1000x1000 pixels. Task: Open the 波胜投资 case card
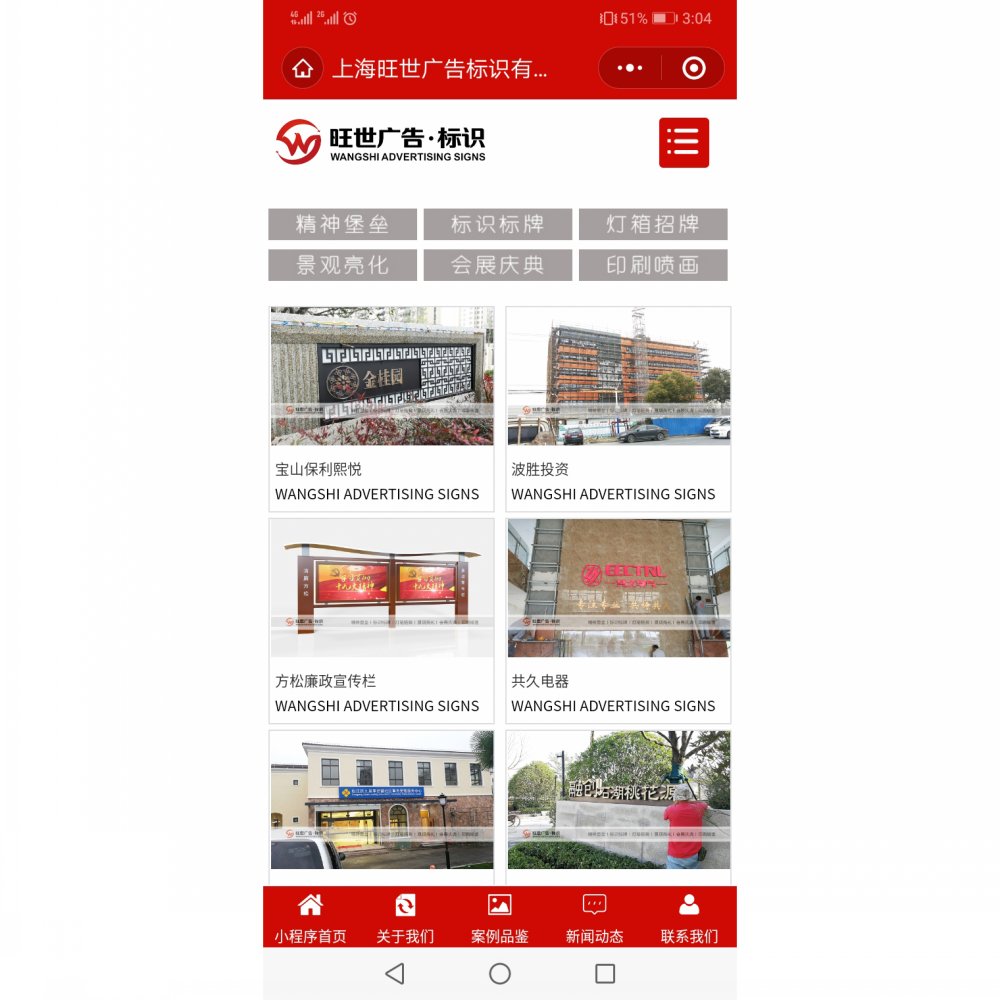[618, 409]
